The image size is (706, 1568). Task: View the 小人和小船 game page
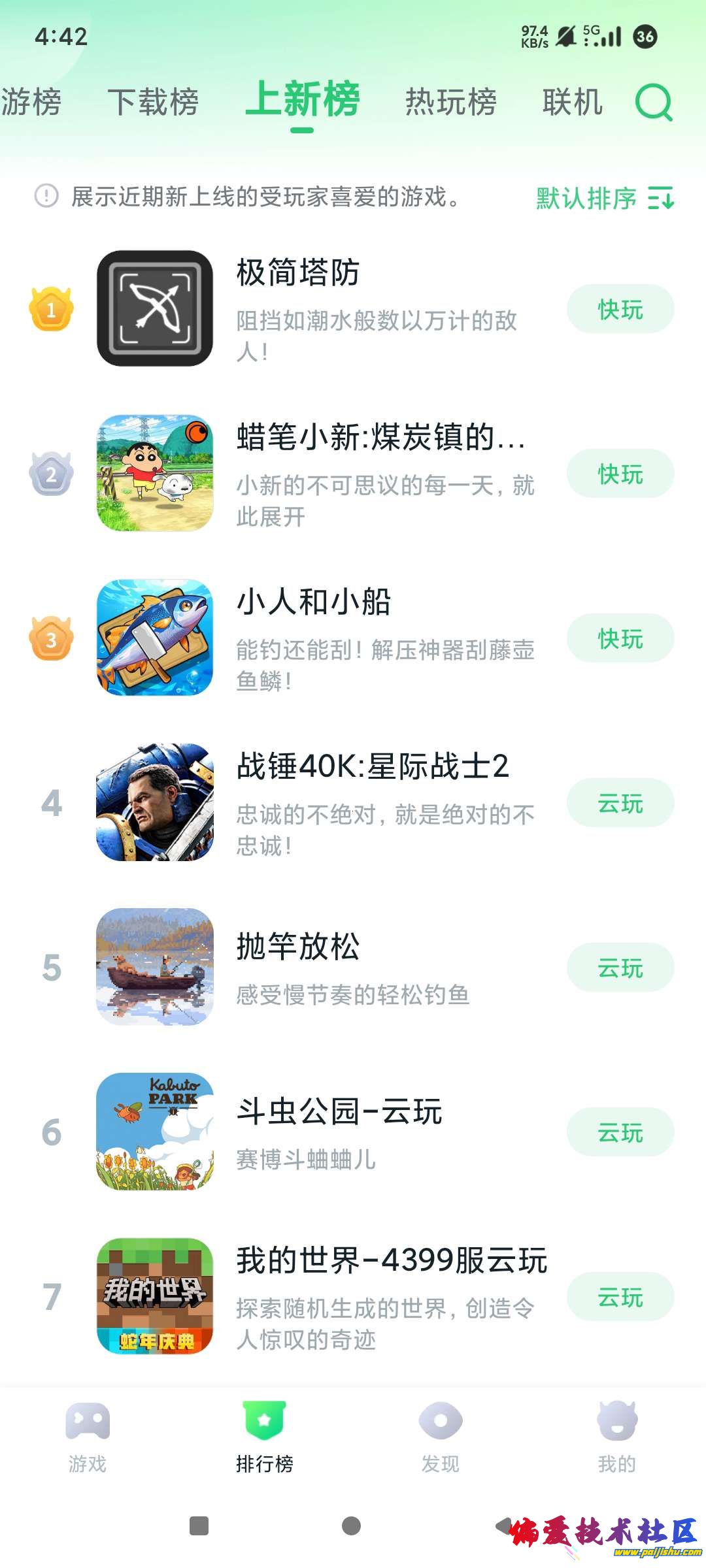pyautogui.click(x=314, y=602)
